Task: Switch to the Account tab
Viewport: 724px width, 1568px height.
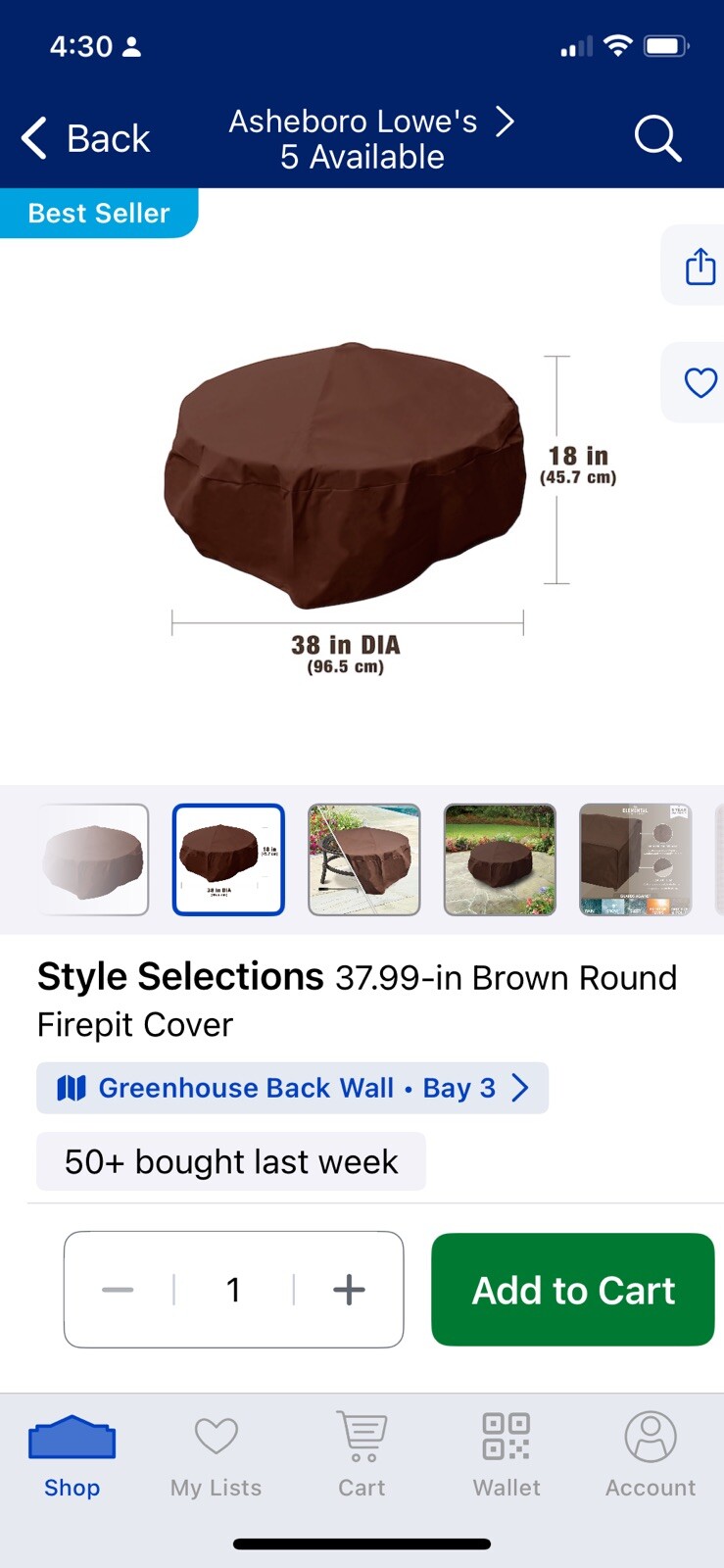Action: (x=651, y=1455)
